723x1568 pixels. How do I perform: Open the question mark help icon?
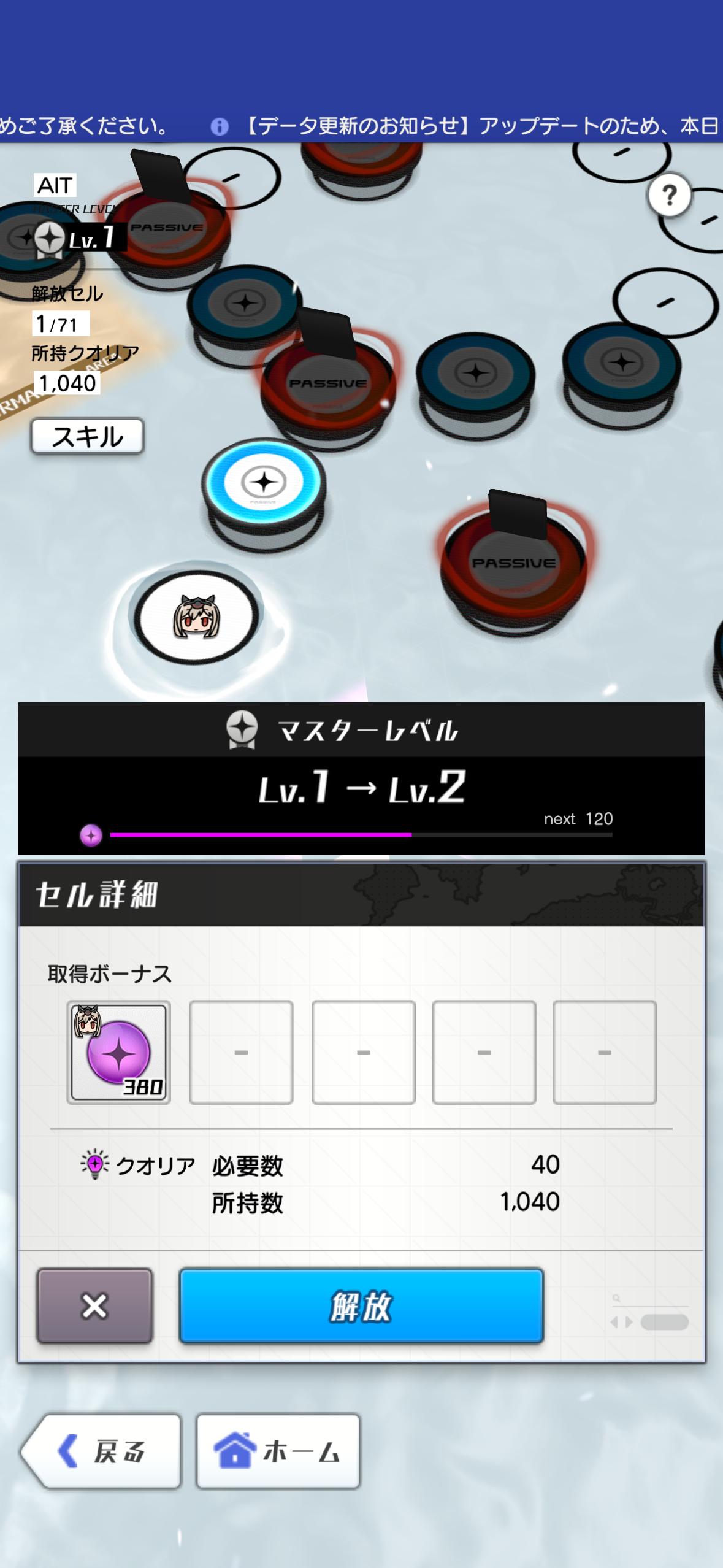pyautogui.click(x=669, y=196)
